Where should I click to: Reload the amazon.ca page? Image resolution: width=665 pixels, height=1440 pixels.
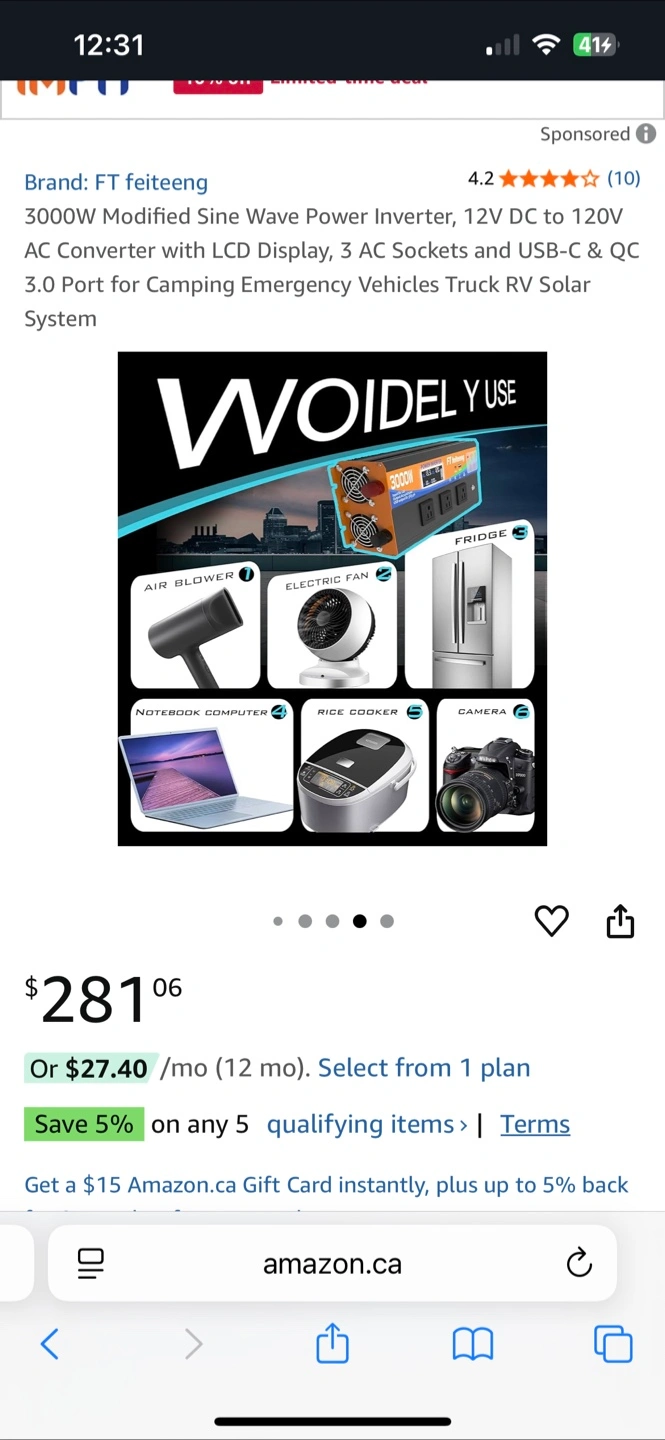click(579, 1263)
